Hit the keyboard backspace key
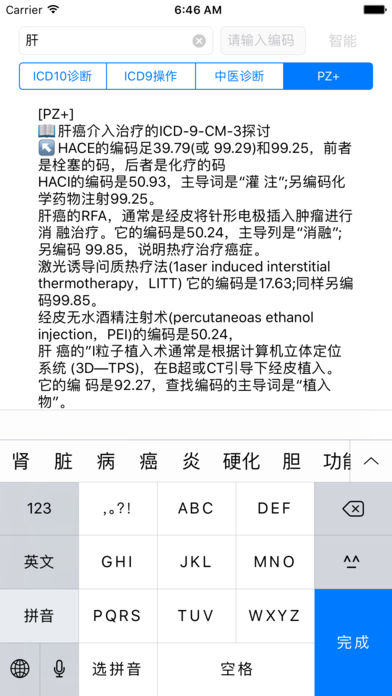Screen dimensions: 392x696 [353, 509]
